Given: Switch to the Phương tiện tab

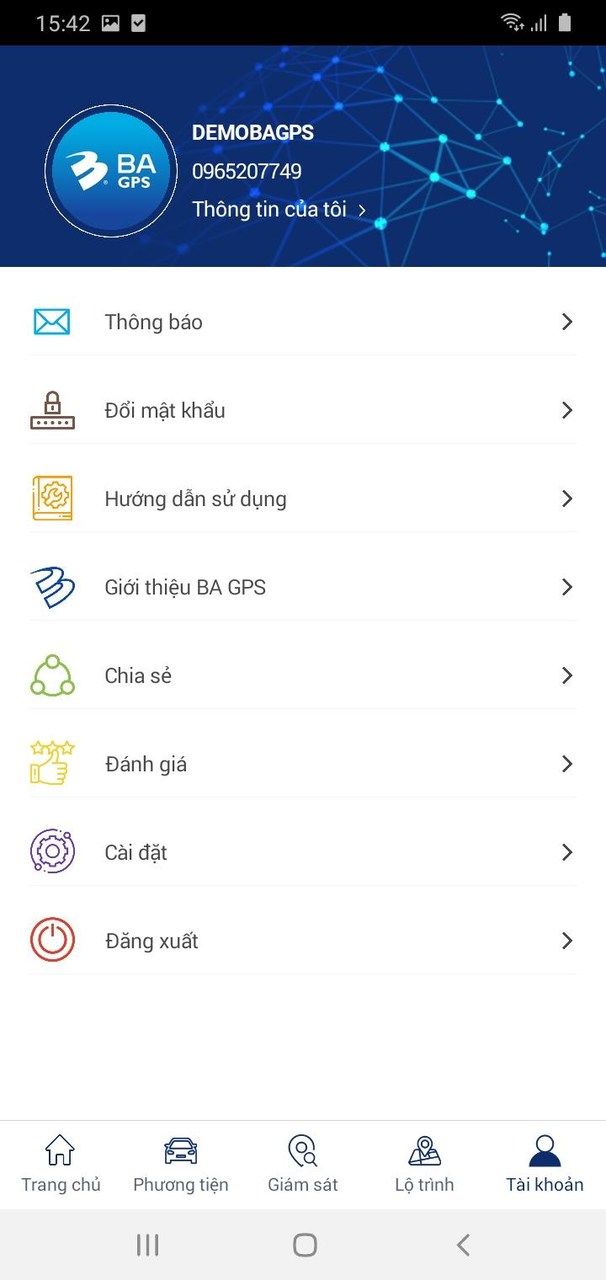Looking at the screenshot, I should coord(181,1164).
